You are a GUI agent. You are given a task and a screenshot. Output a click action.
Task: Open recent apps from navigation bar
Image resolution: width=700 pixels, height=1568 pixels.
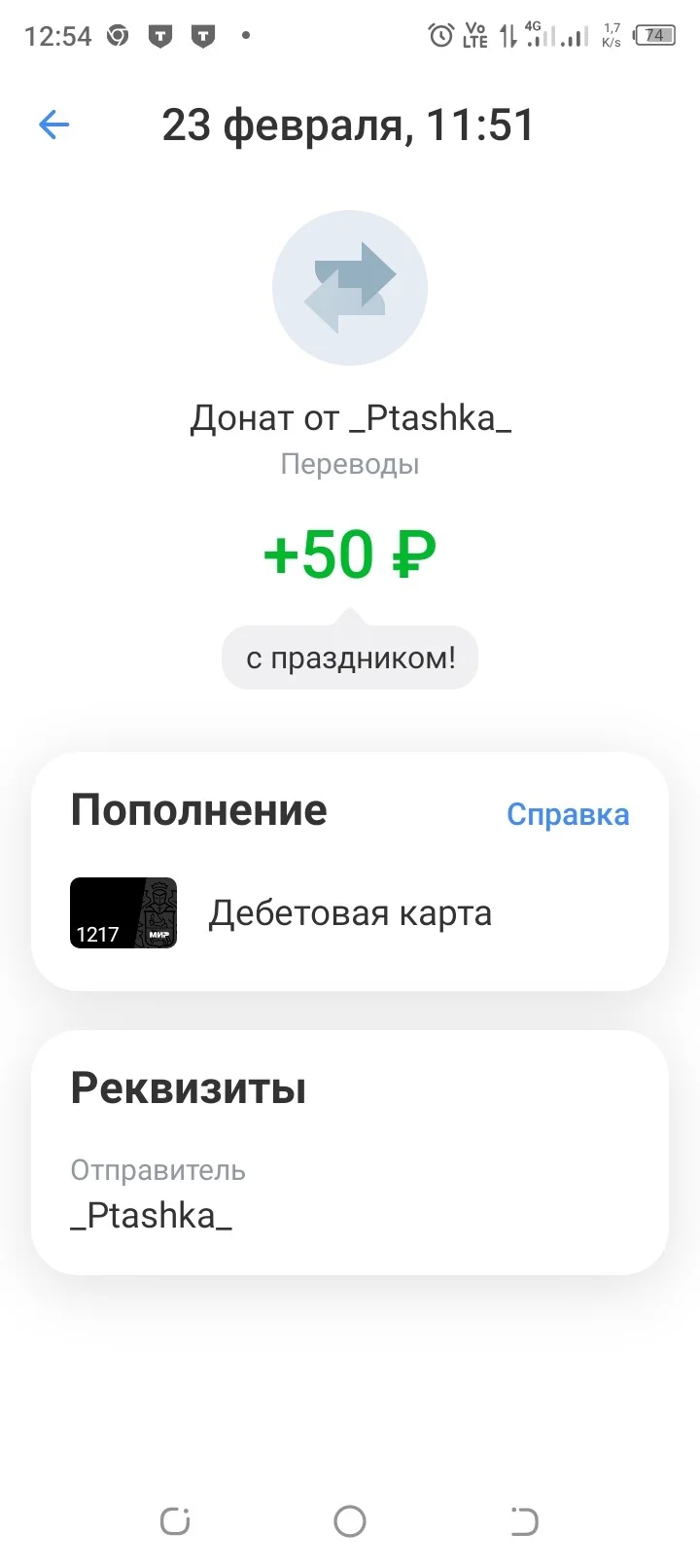[175, 1521]
